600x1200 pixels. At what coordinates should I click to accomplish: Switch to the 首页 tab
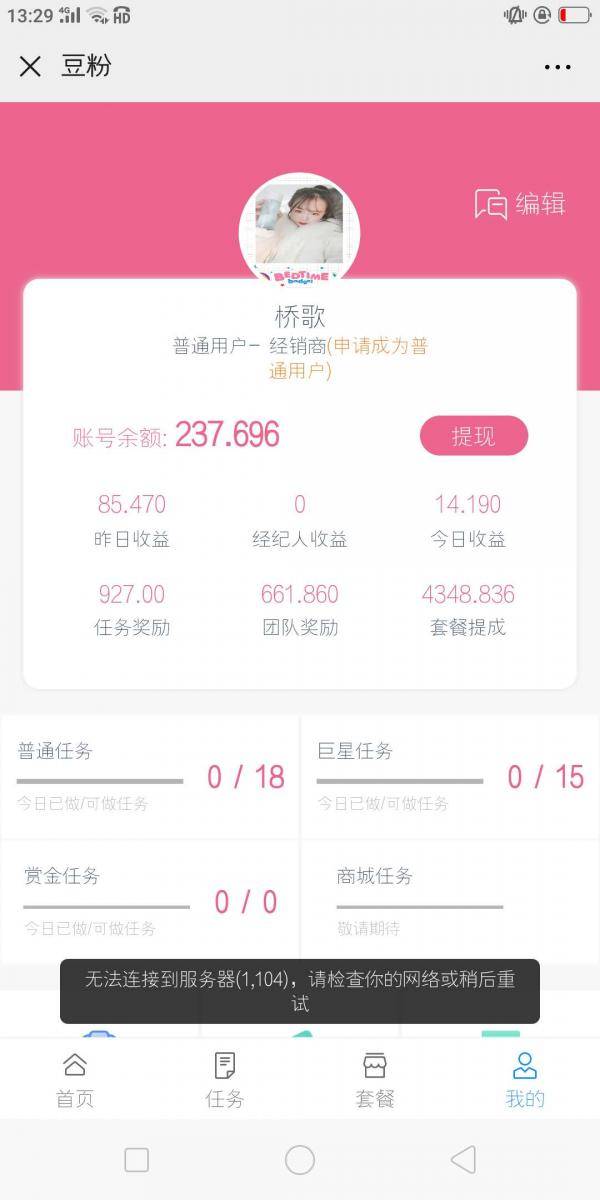(x=75, y=1080)
